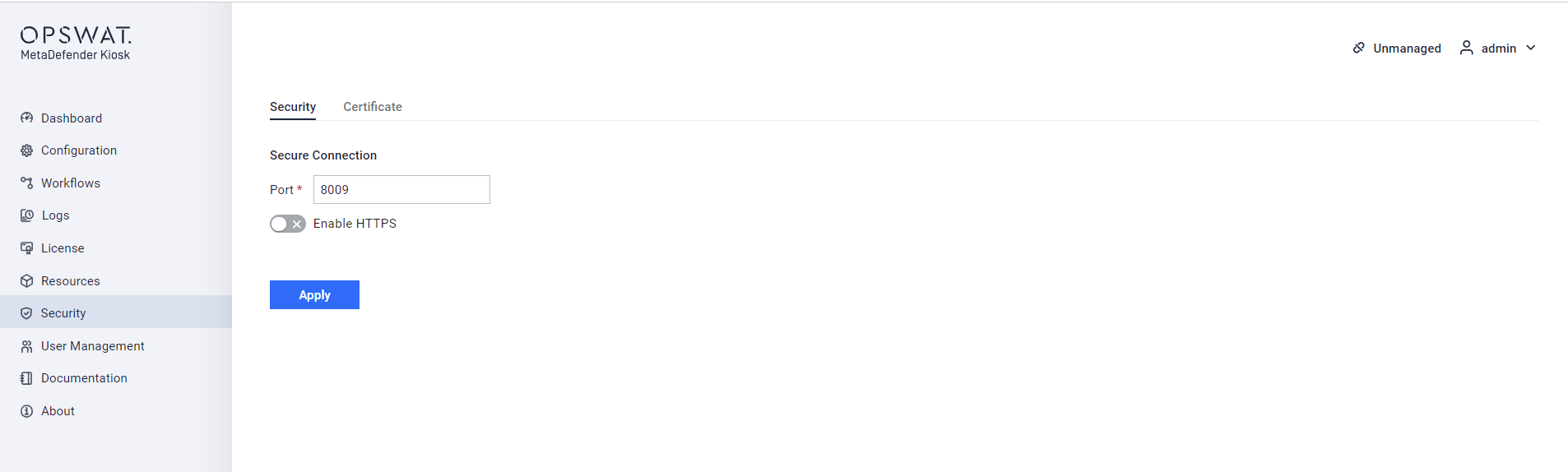The image size is (1568, 472).
Task: Open the Dashboard page
Action: click(x=72, y=118)
